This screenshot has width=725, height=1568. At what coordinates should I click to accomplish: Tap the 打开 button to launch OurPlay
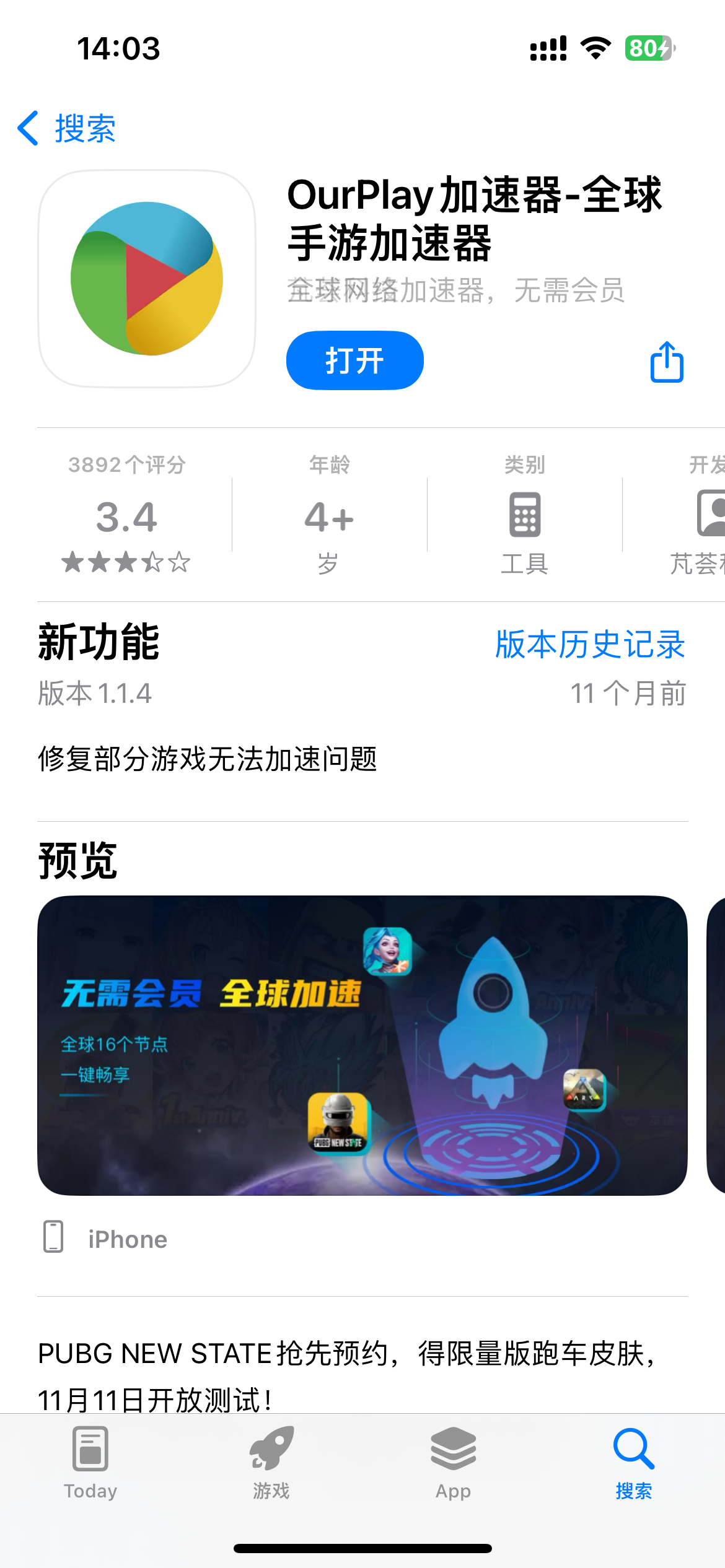[x=354, y=360]
